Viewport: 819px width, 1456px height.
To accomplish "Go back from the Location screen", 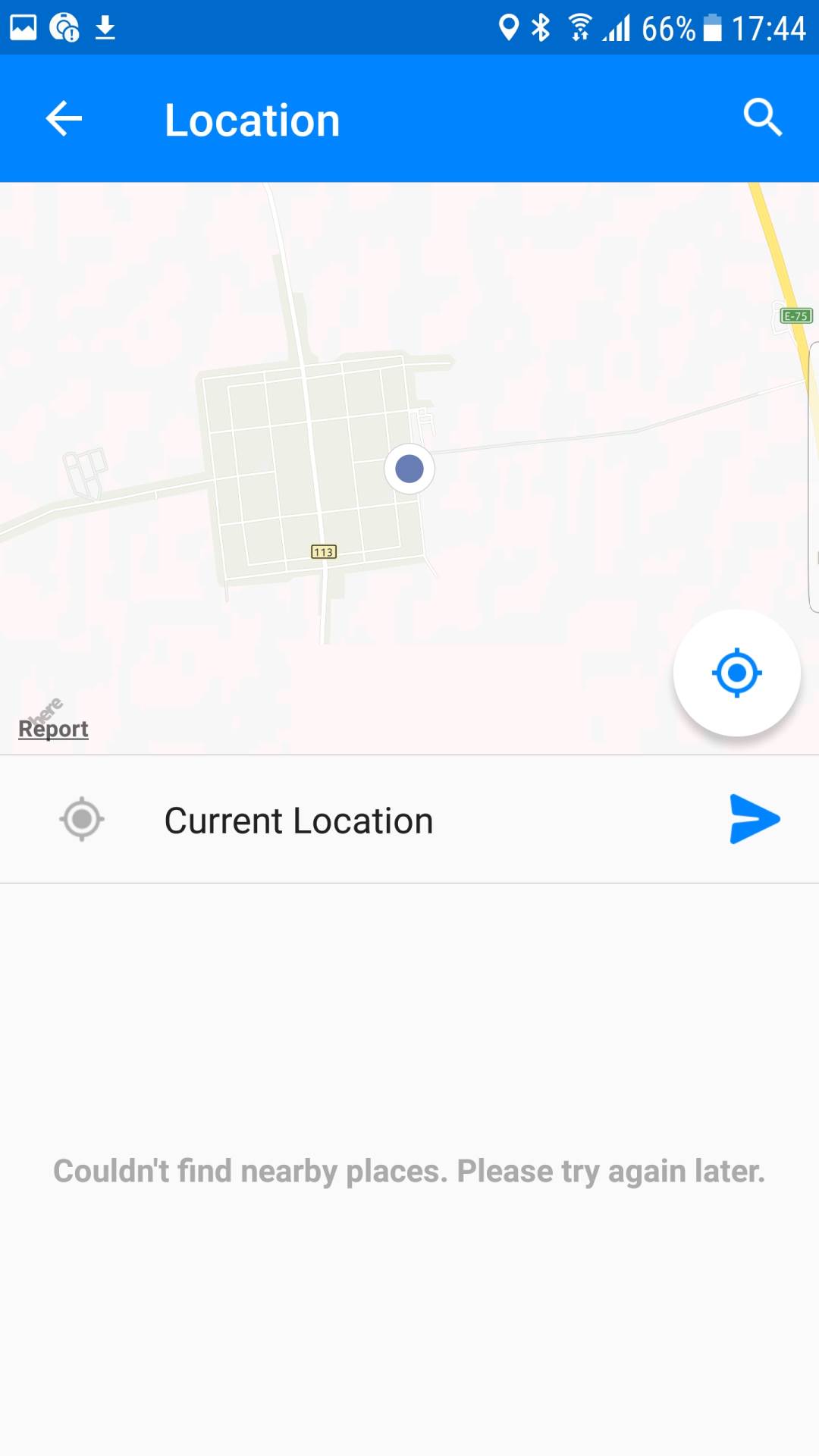I will coord(64,119).
